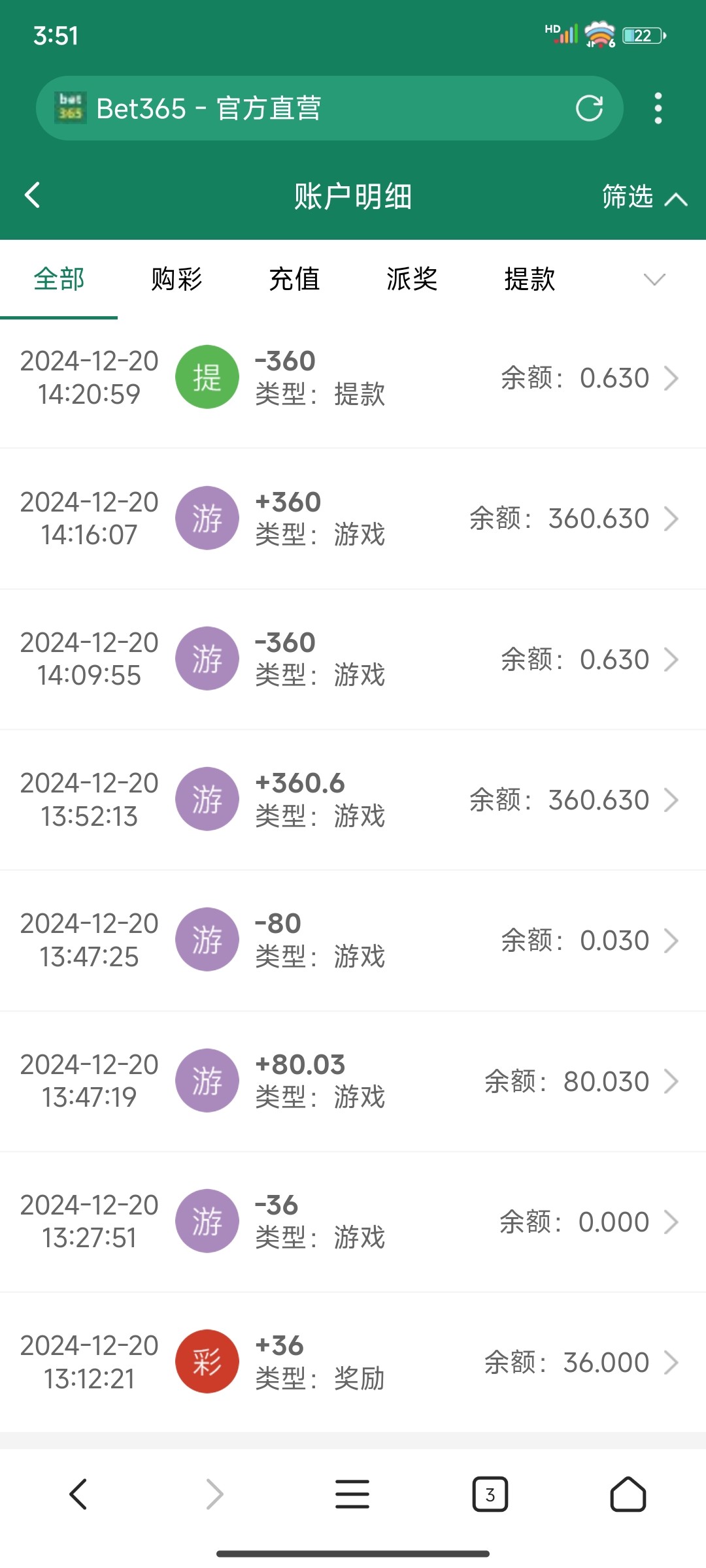Show the 3 open browser tabs
706x1568 pixels.
tap(490, 1494)
